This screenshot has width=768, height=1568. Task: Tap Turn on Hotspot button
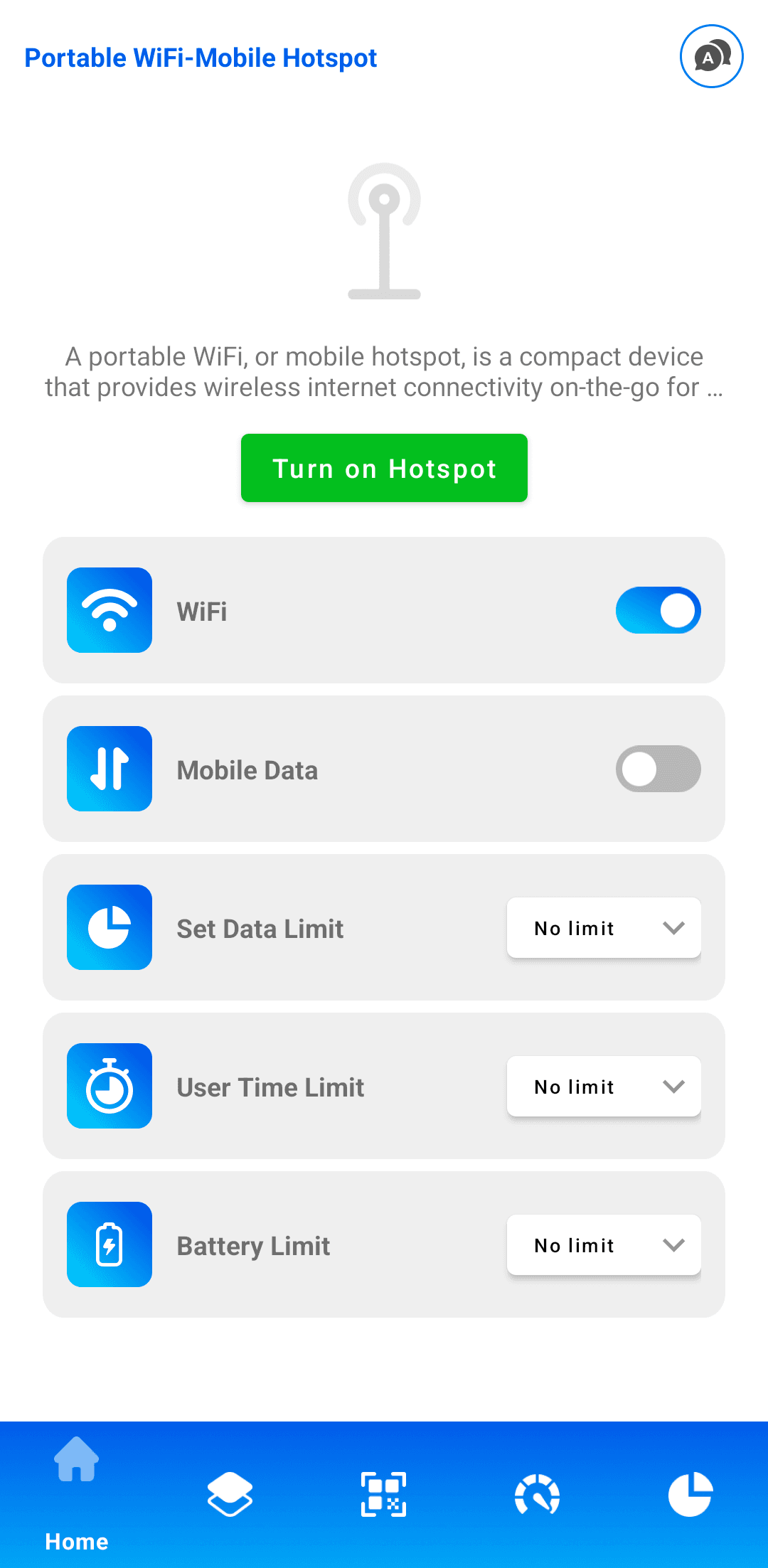[384, 468]
